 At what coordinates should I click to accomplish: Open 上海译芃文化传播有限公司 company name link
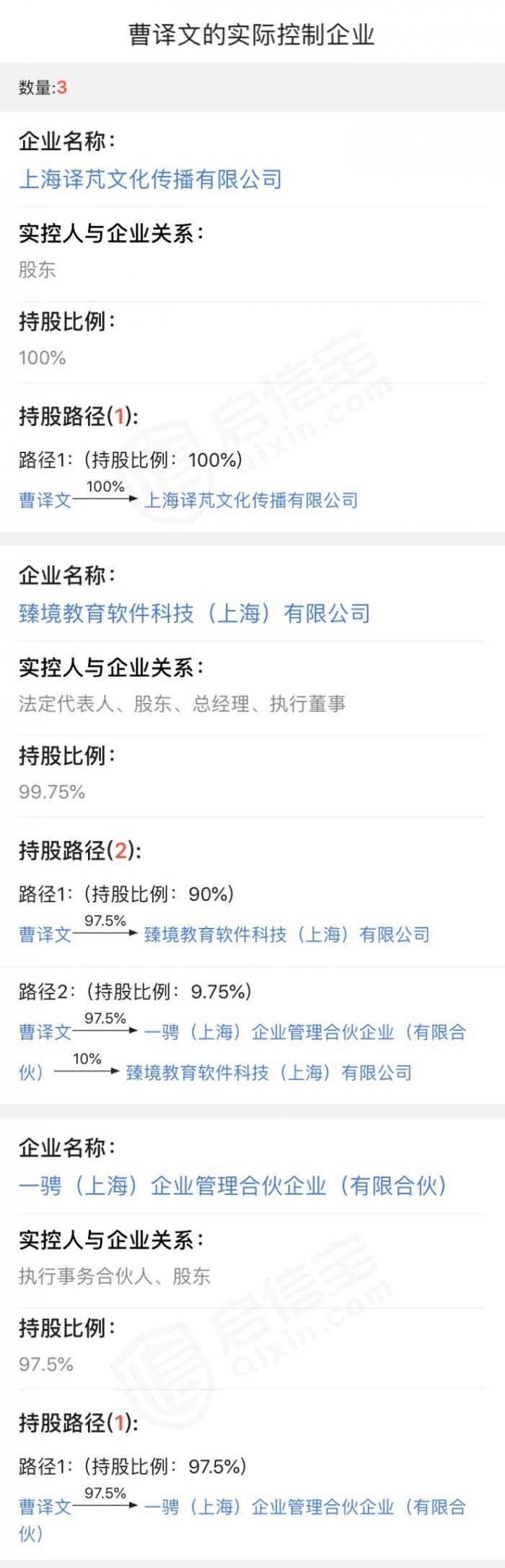pos(150,179)
